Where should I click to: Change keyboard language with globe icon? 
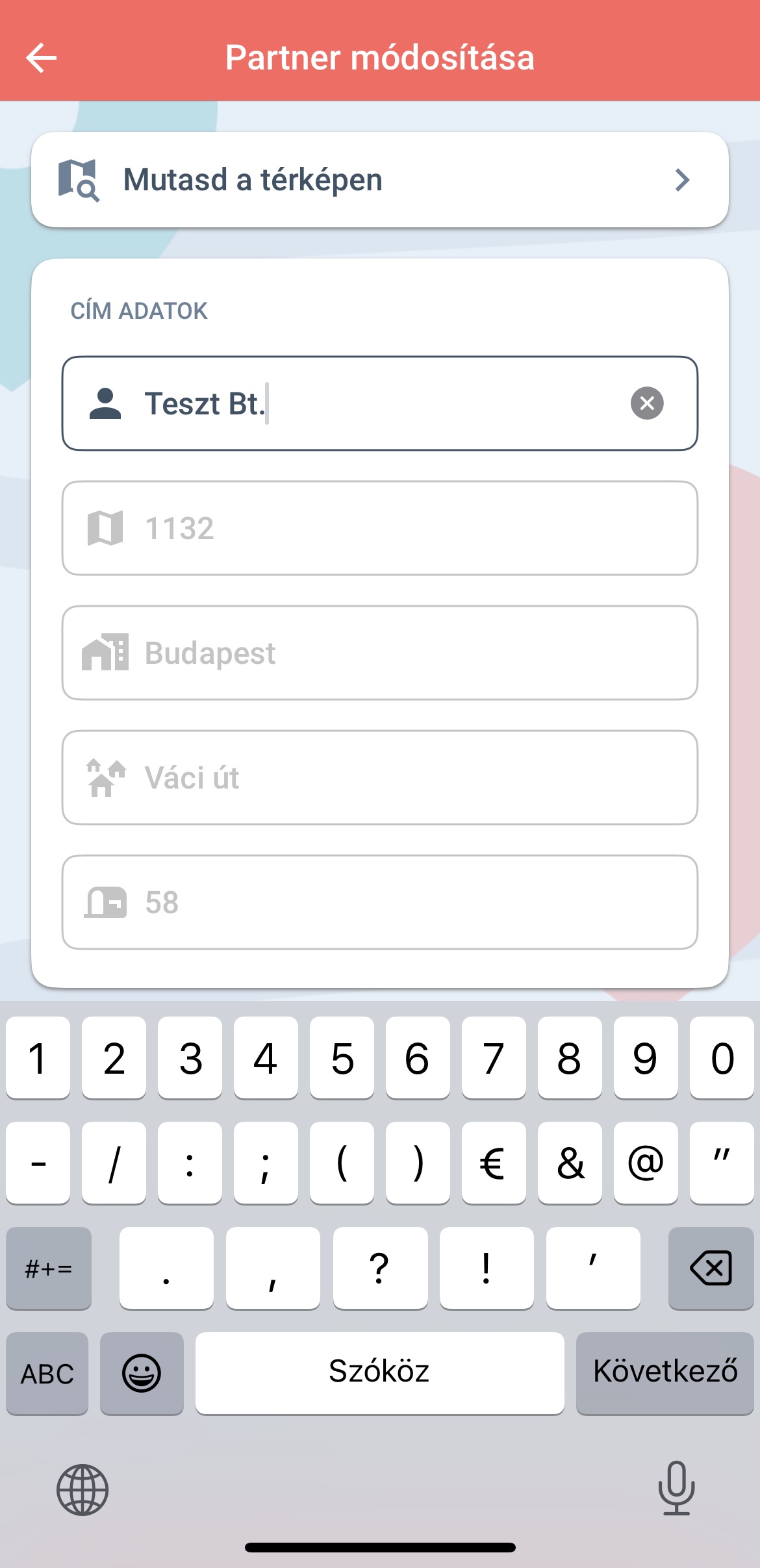pyautogui.click(x=82, y=1489)
